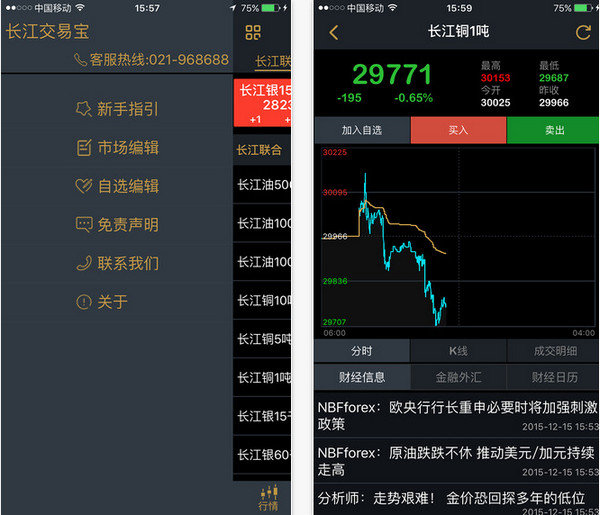600x515 pixels.
Task: View the 免责声明 page
Action: pyautogui.click(x=117, y=225)
